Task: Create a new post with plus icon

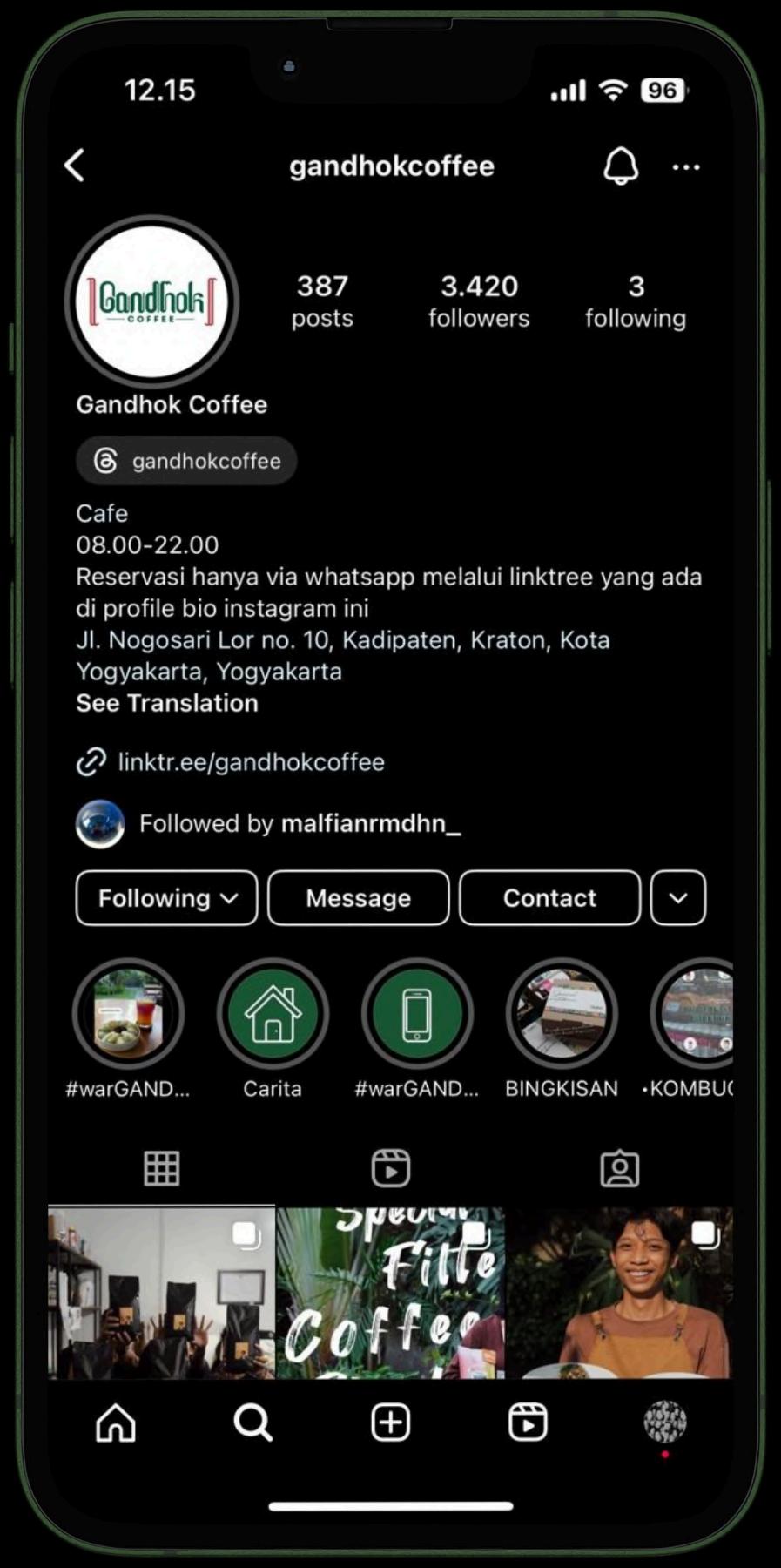Action: [x=390, y=1423]
